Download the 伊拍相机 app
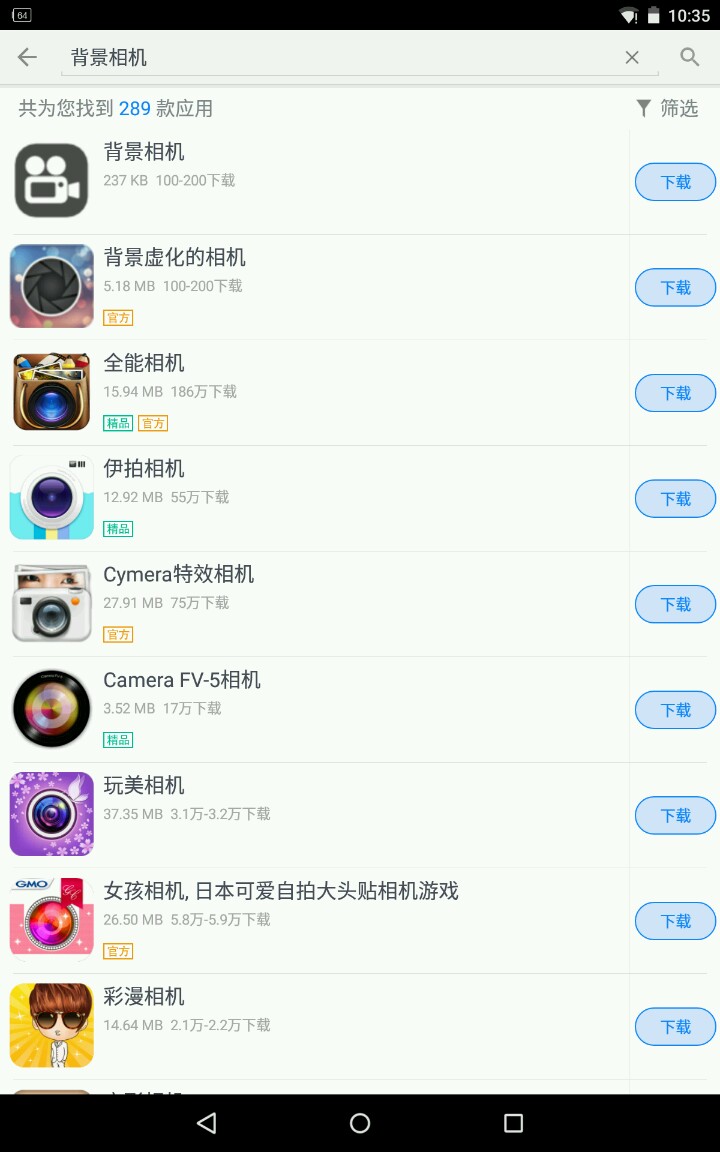Viewport: 720px width, 1152px height. point(676,499)
